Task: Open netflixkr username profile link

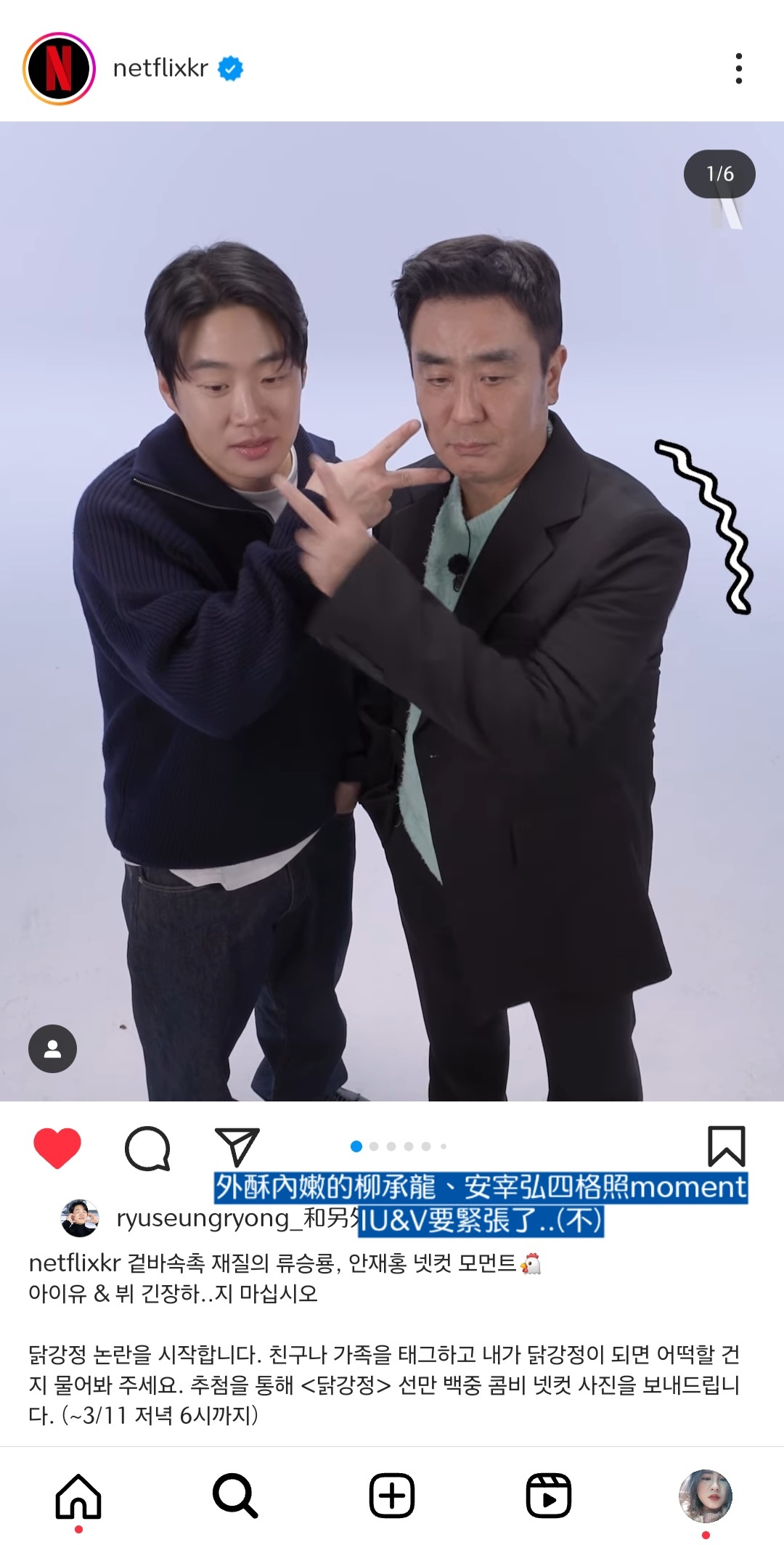Action: [160, 69]
